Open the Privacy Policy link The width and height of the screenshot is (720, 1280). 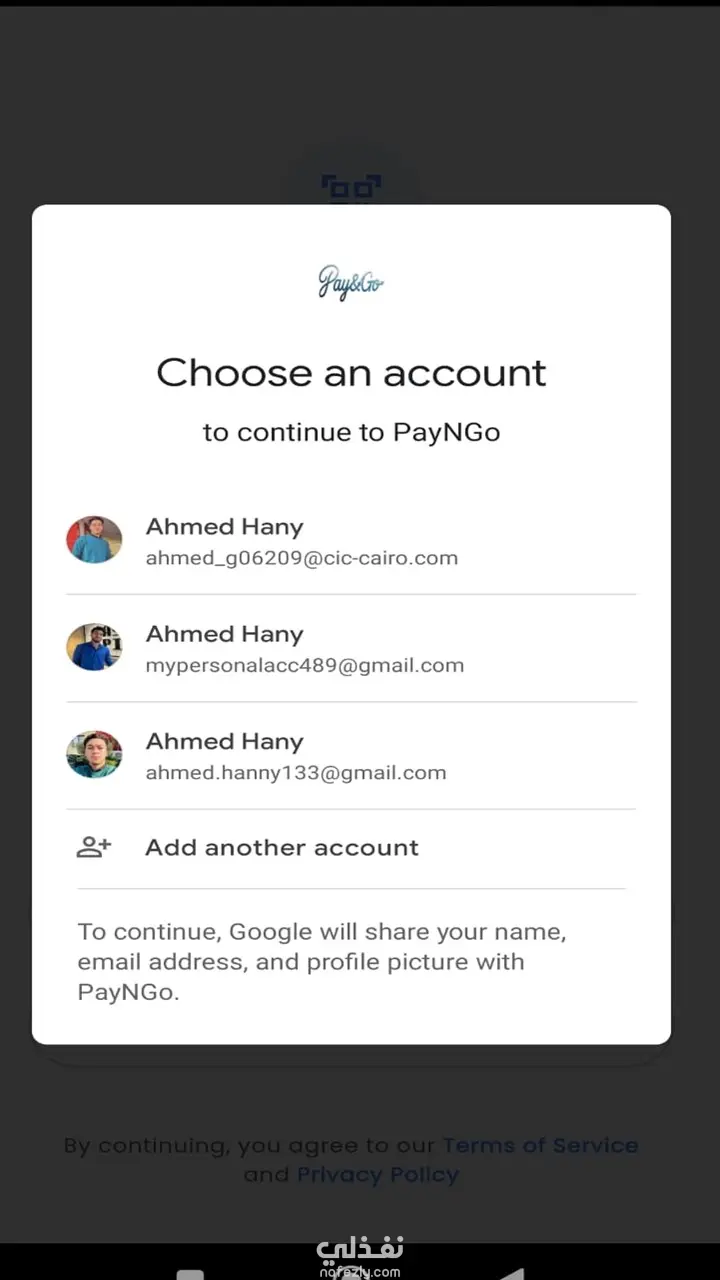[377, 1174]
